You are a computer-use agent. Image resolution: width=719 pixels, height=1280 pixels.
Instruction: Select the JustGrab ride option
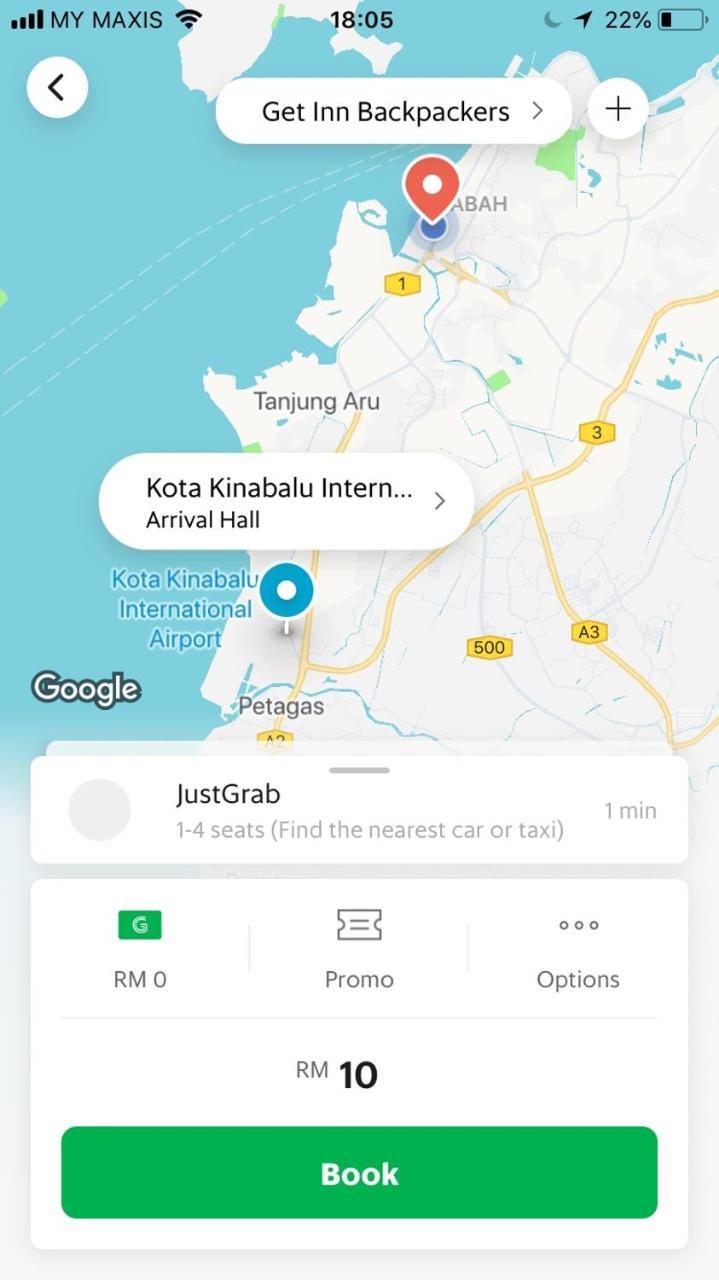[x=359, y=810]
